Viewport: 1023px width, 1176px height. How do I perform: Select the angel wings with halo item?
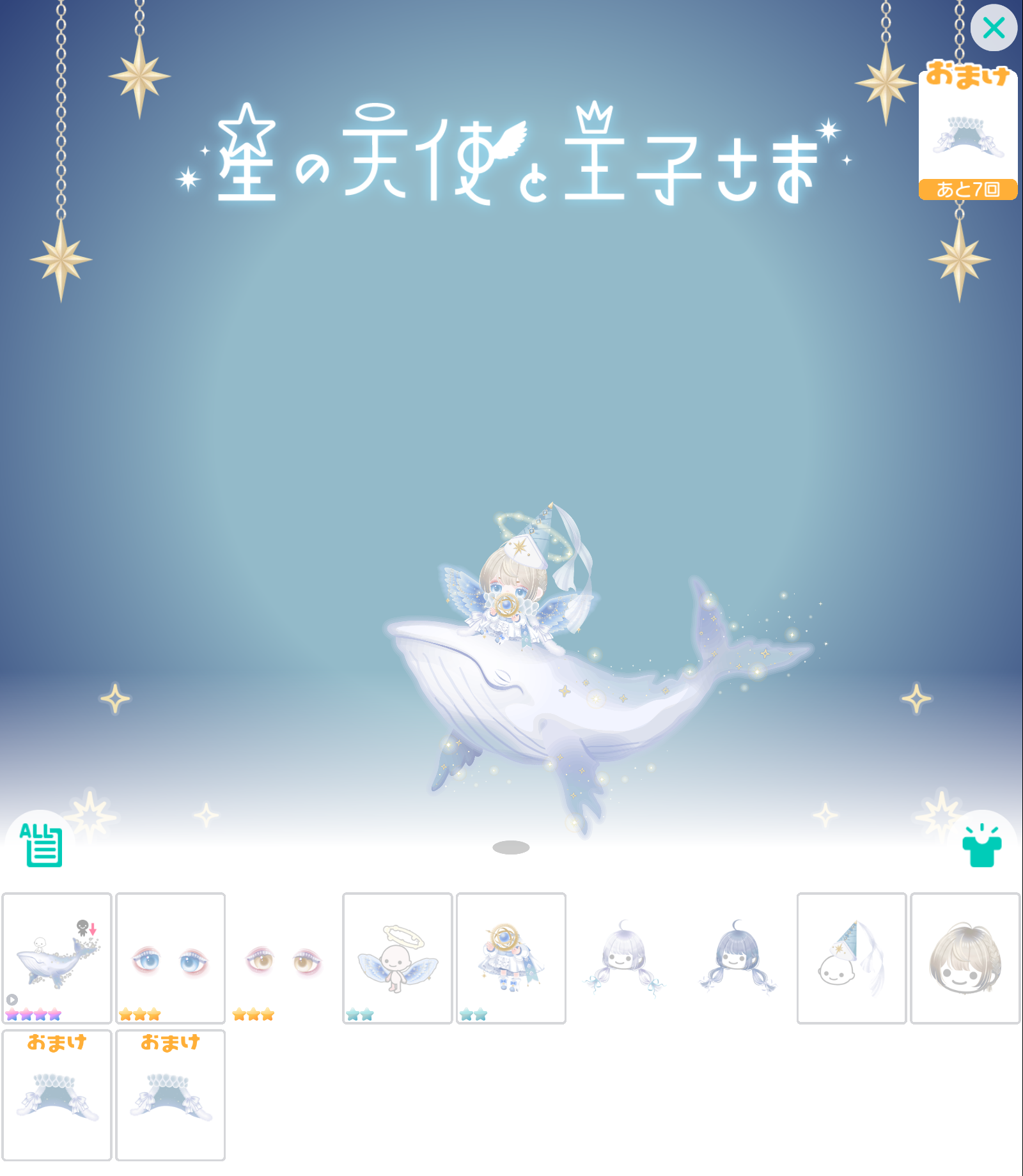point(398,958)
